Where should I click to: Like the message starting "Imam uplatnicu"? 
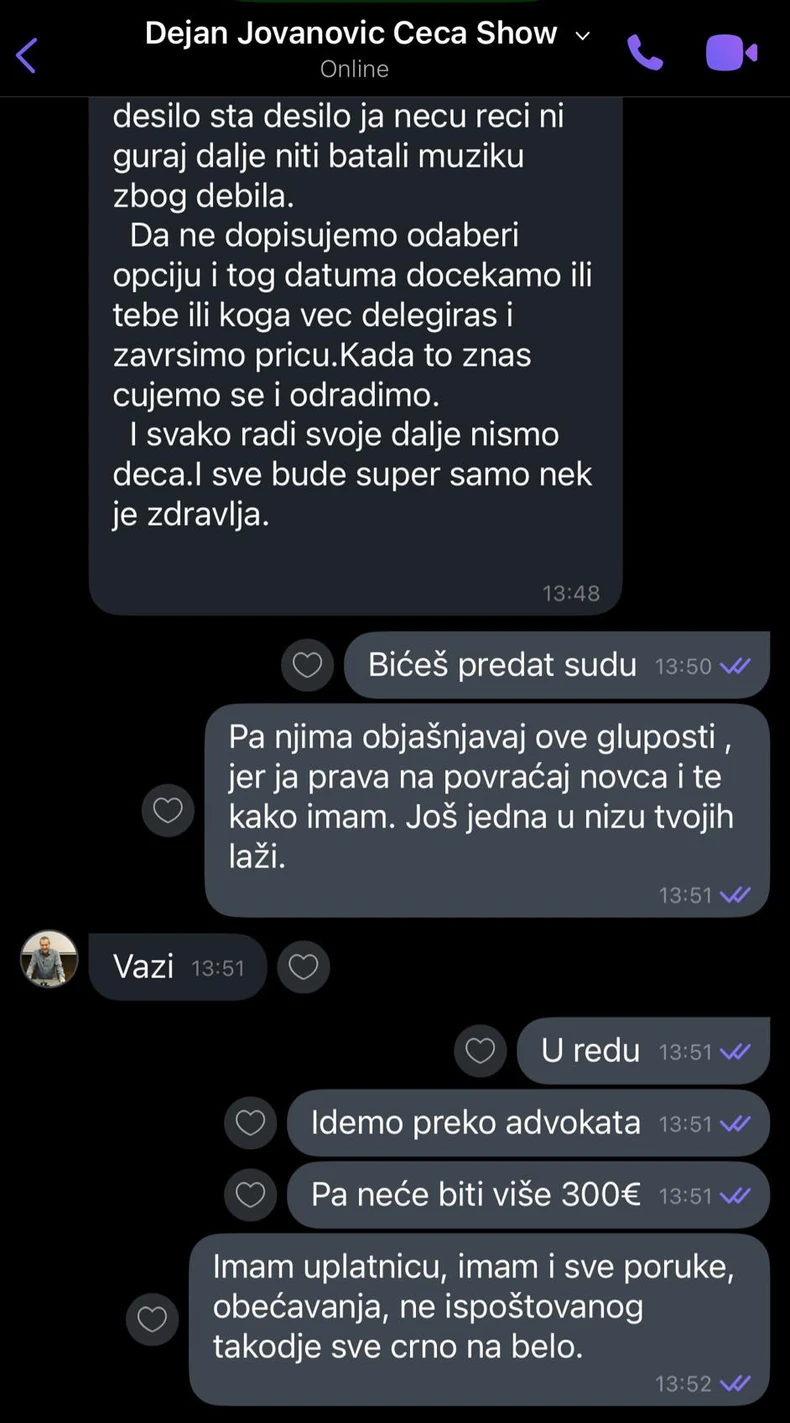pyautogui.click(x=152, y=1320)
